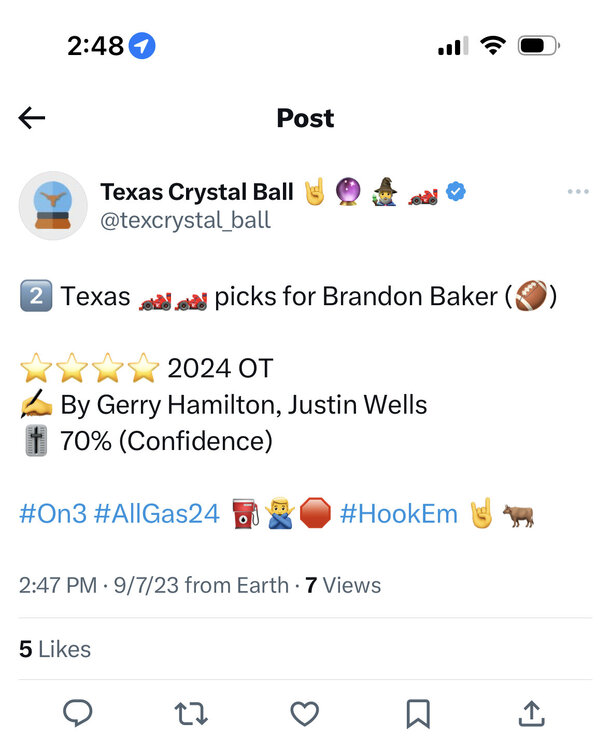Reply to this post
This screenshot has width=611, height=750.
78,712
